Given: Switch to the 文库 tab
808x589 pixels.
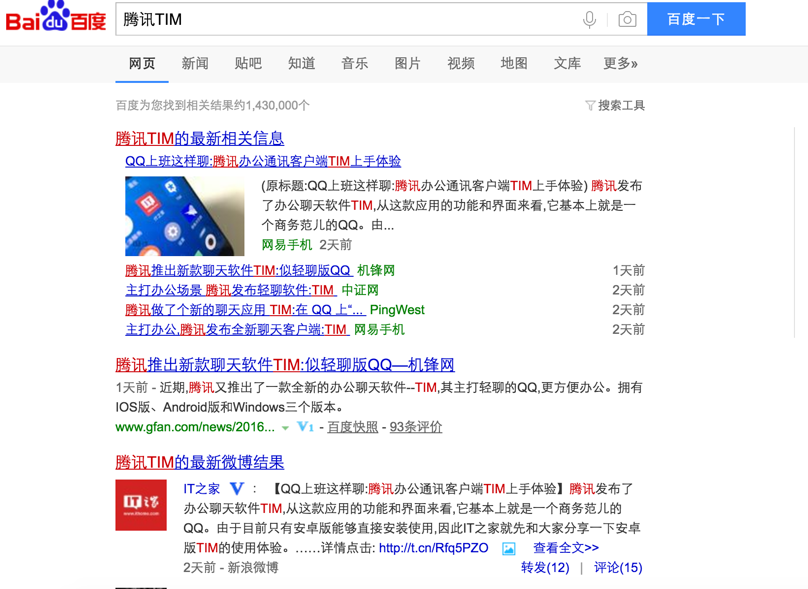Looking at the screenshot, I should [567, 63].
